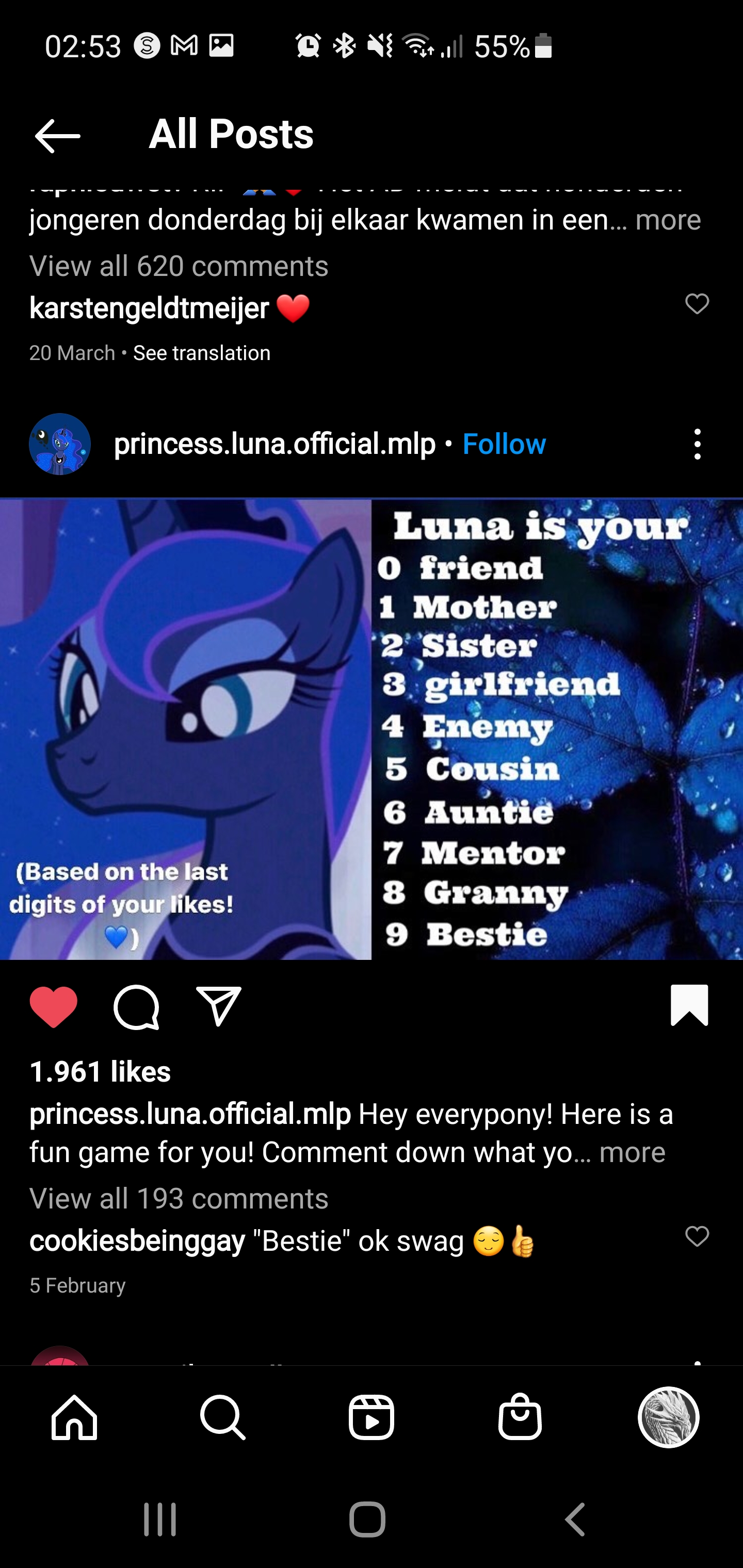The image size is (743, 1568).
Task: Switch to the Search tab
Action: [x=223, y=1417]
